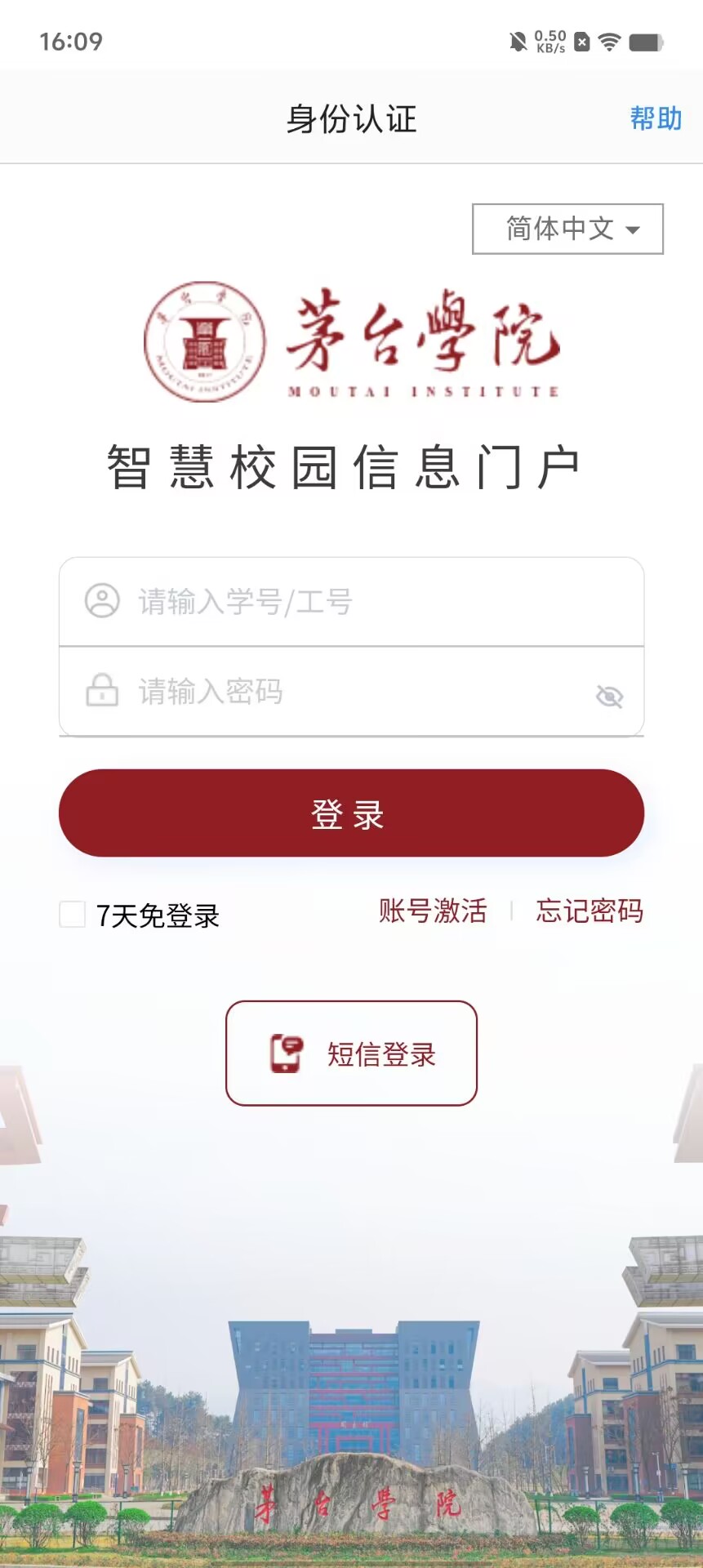Expand the 简体中文 language dropdown
This screenshot has width=703, height=1568.
(x=567, y=229)
